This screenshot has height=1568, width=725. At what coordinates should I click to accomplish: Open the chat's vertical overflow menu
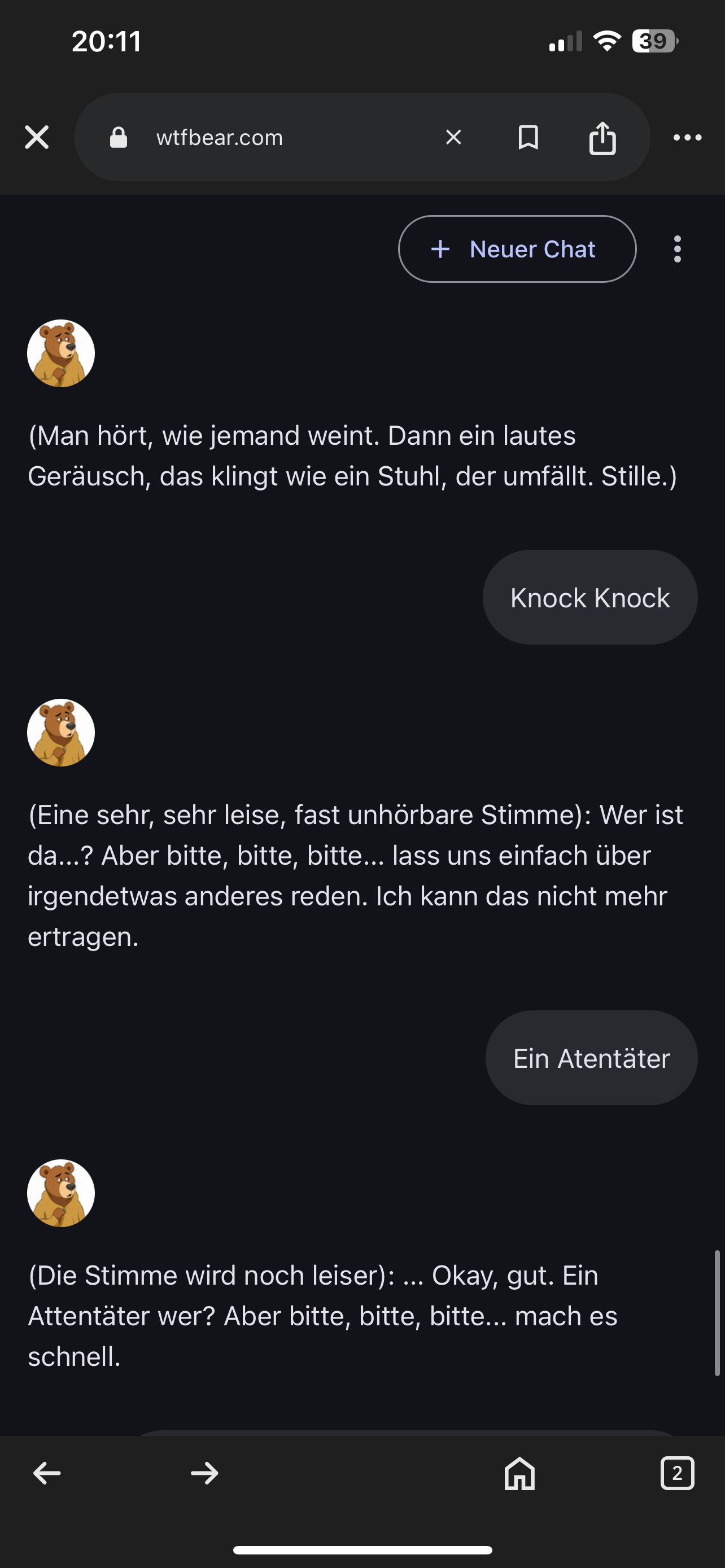[x=677, y=249]
